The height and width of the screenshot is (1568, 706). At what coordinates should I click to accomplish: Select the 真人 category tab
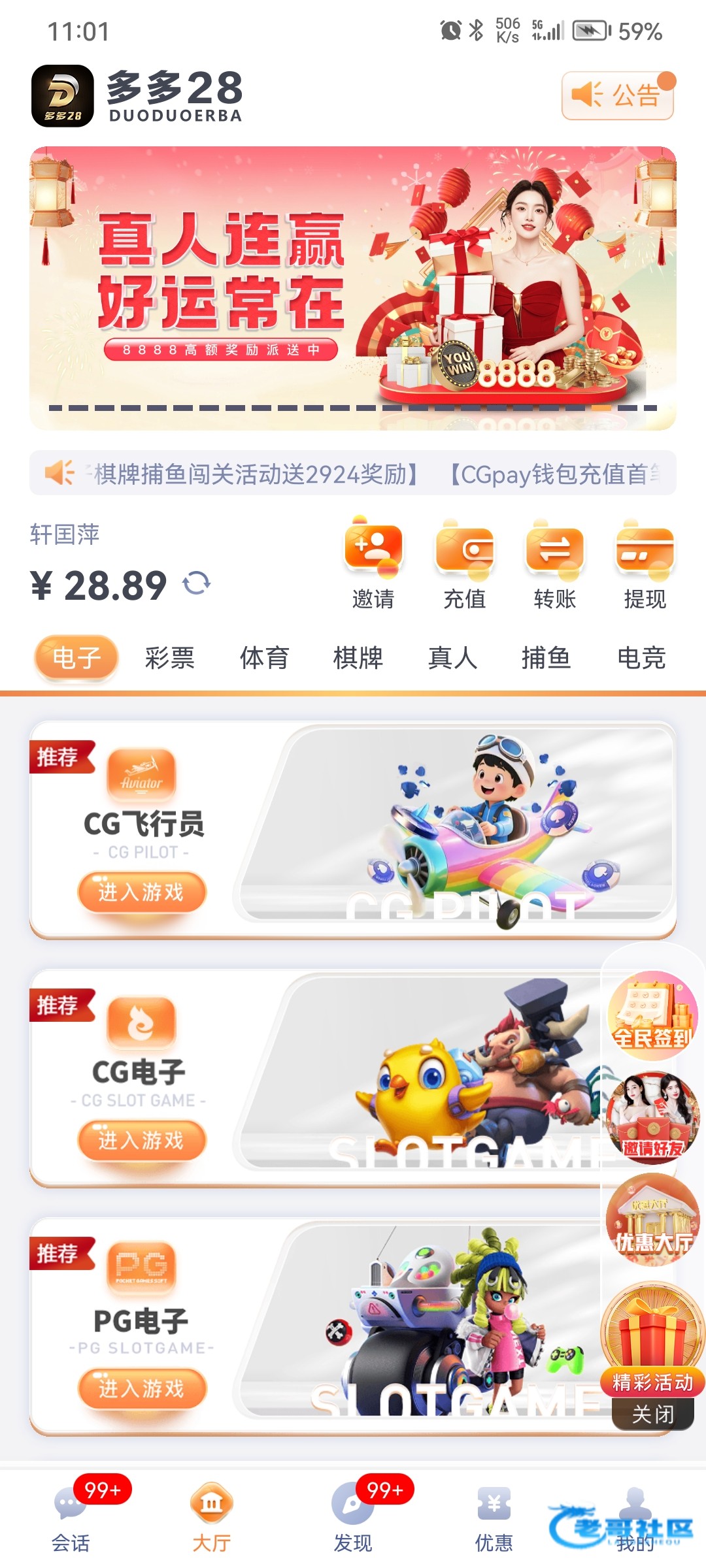(x=452, y=658)
